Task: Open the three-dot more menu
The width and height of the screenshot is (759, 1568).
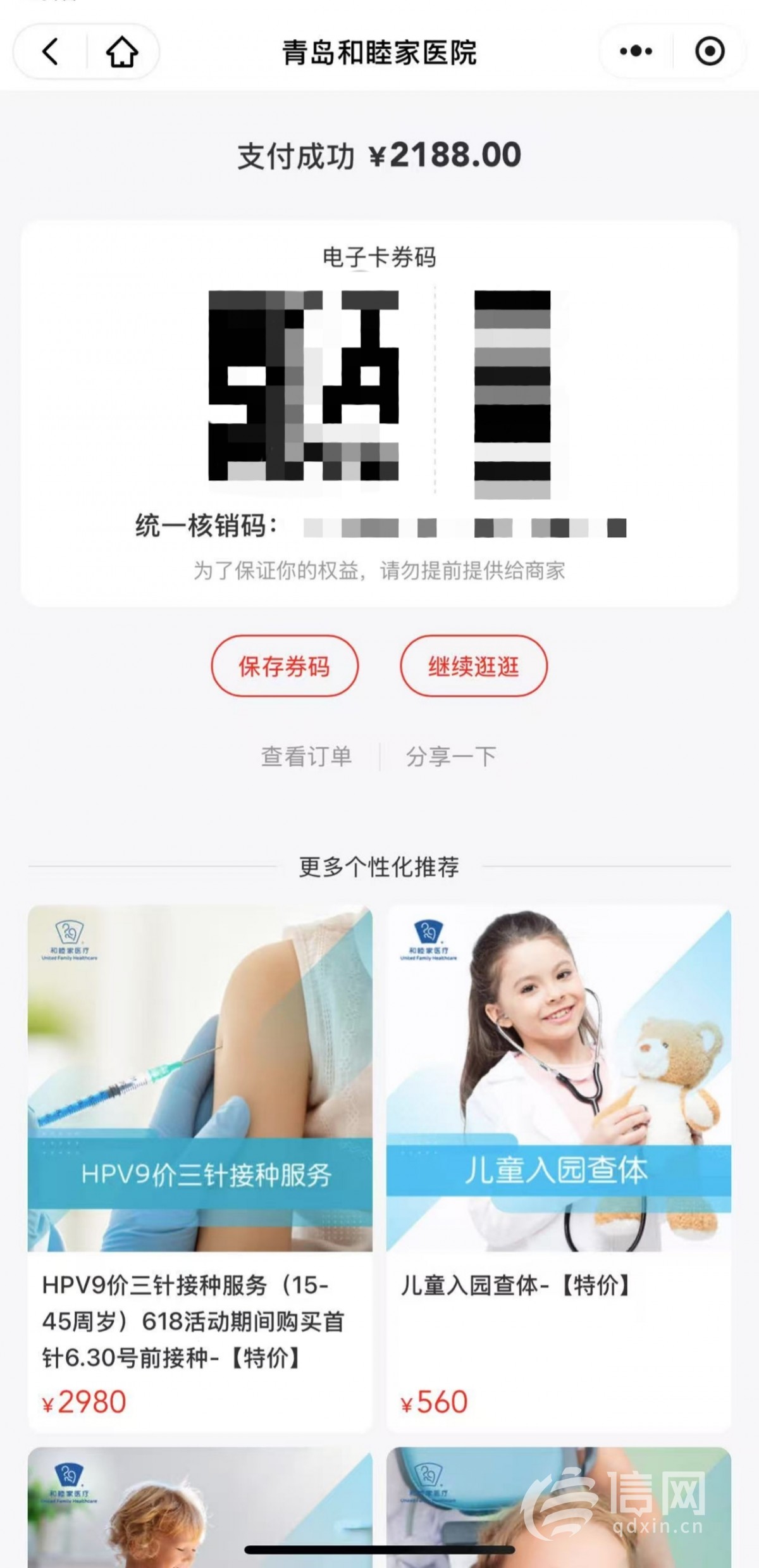Action: click(636, 51)
